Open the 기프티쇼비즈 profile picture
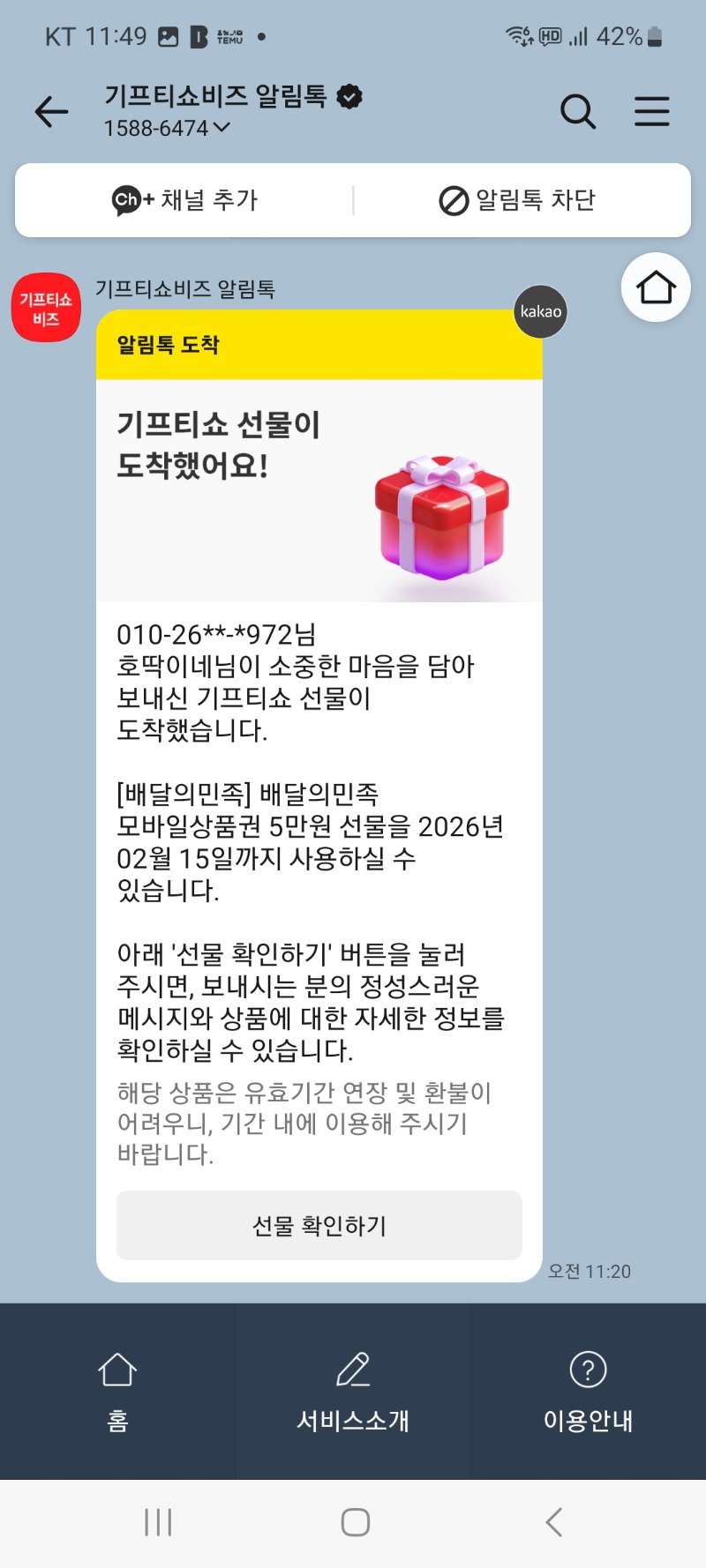This screenshot has width=706, height=1568. [x=46, y=308]
